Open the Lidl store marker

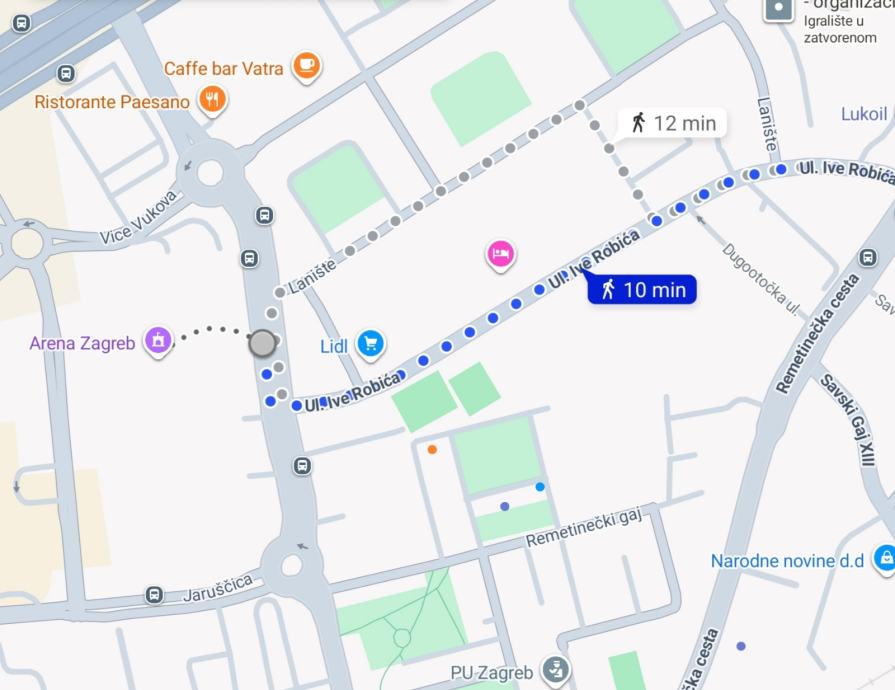370,345
